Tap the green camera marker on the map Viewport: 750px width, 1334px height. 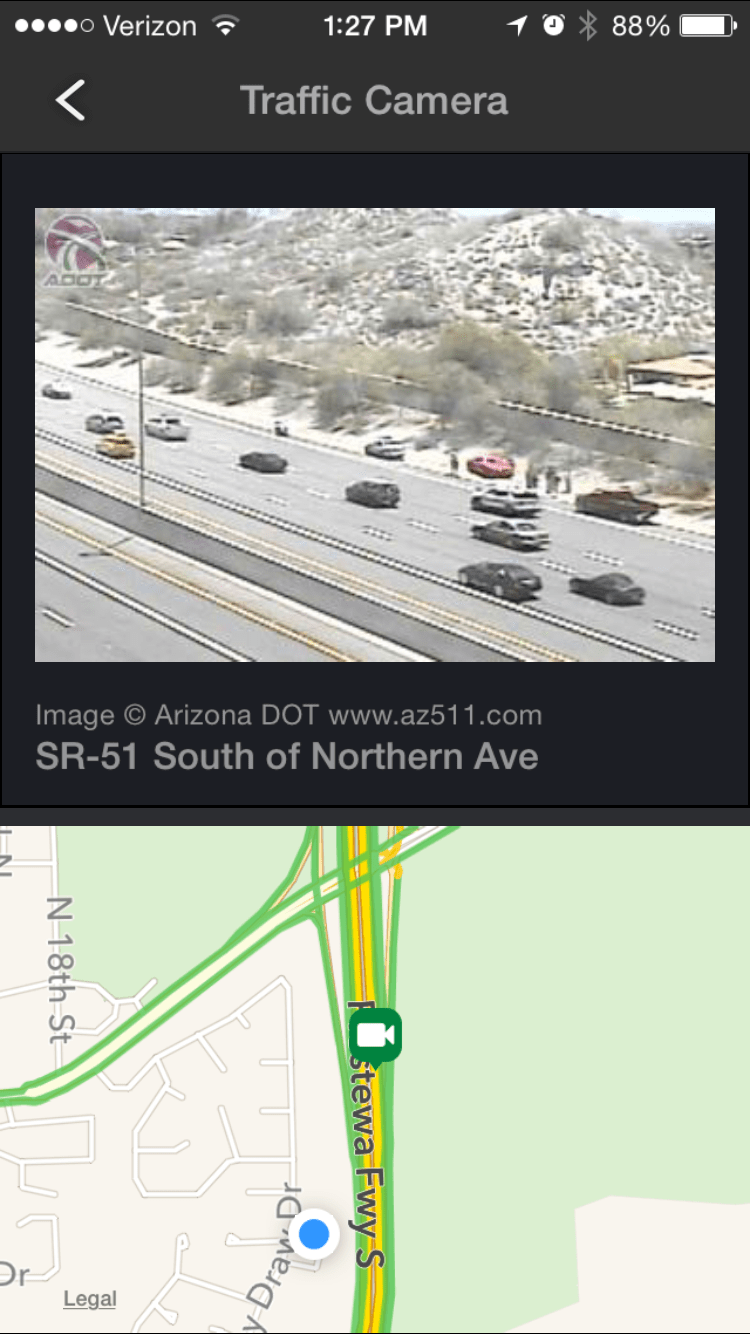pos(376,1035)
